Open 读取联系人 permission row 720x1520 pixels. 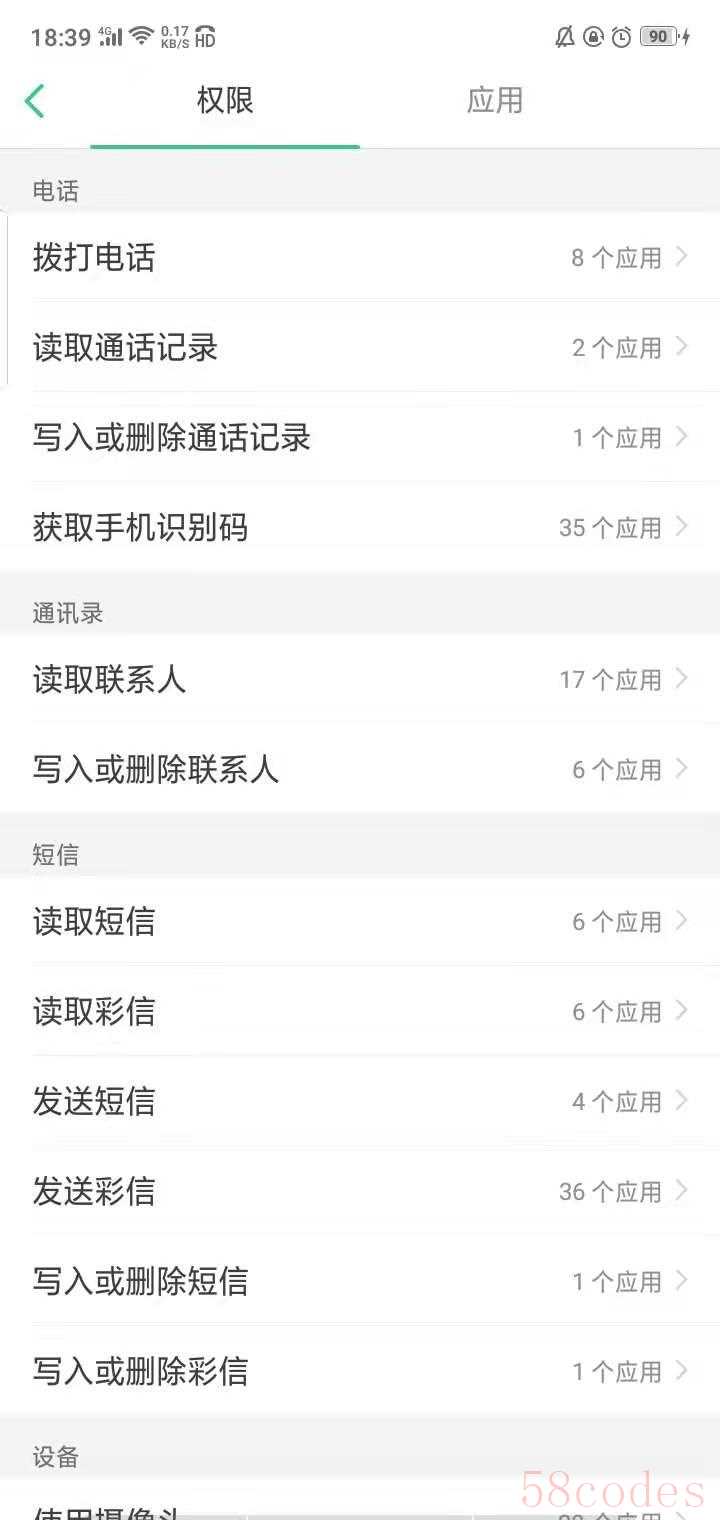pos(360,679)
